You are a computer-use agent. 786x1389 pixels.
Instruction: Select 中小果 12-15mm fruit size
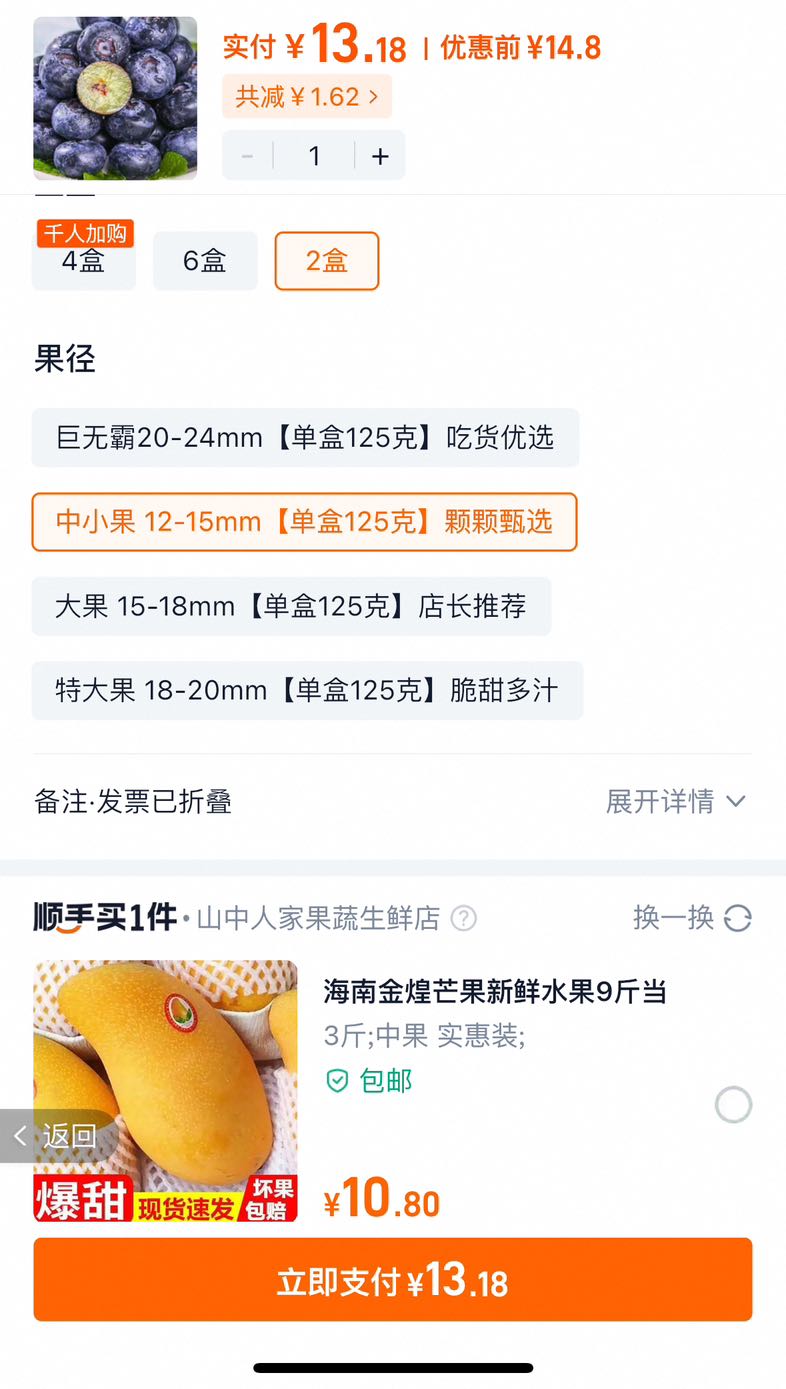304,522
